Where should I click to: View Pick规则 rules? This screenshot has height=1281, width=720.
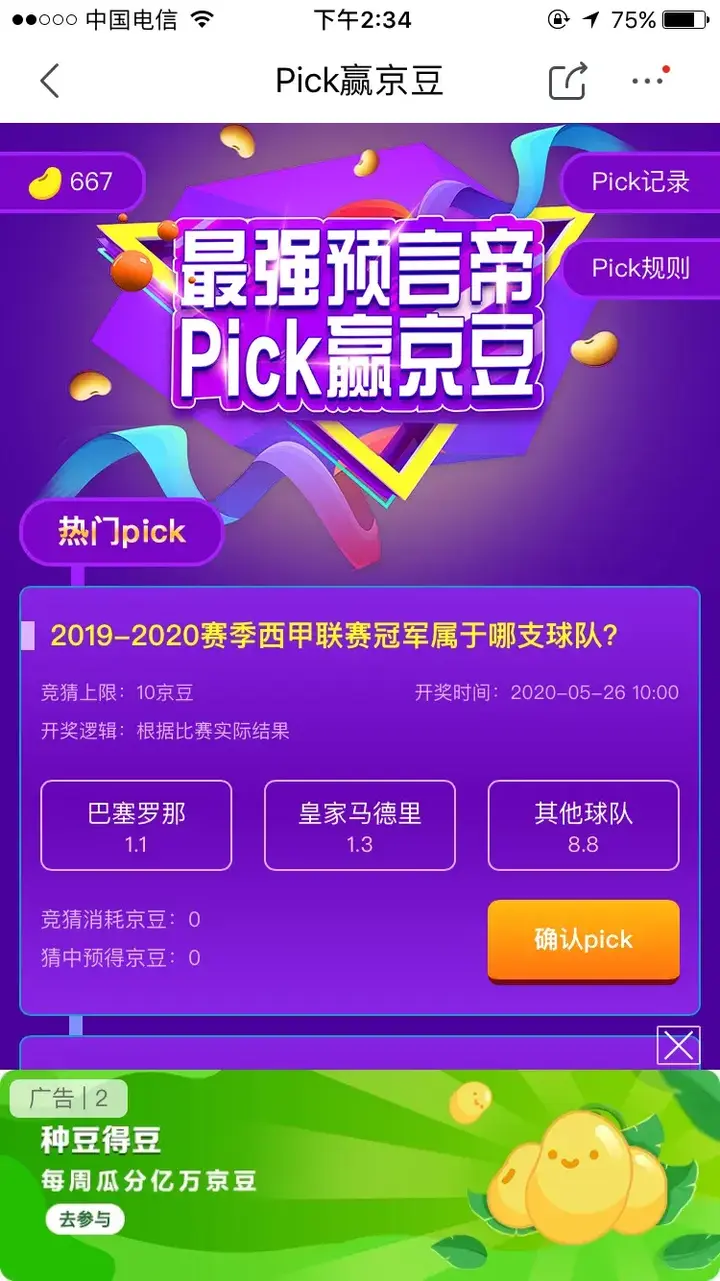[x=640, y=268]
